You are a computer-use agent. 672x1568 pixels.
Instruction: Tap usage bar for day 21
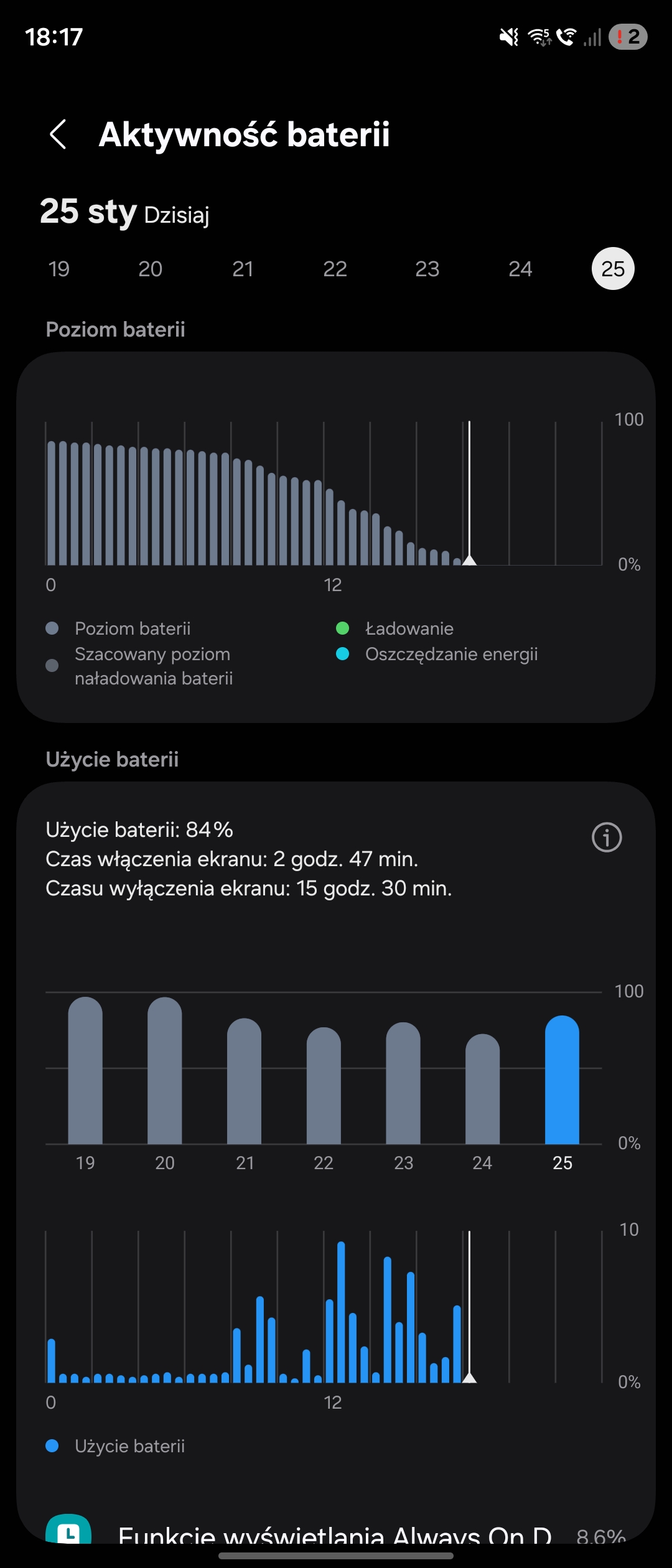tap(245, 1083)
